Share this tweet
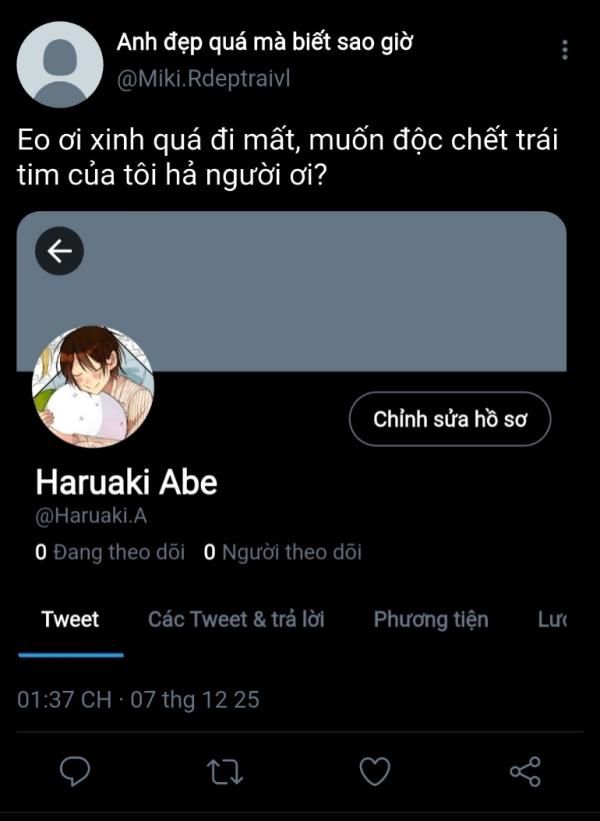600x821 pixels. (x=525, y=771)
